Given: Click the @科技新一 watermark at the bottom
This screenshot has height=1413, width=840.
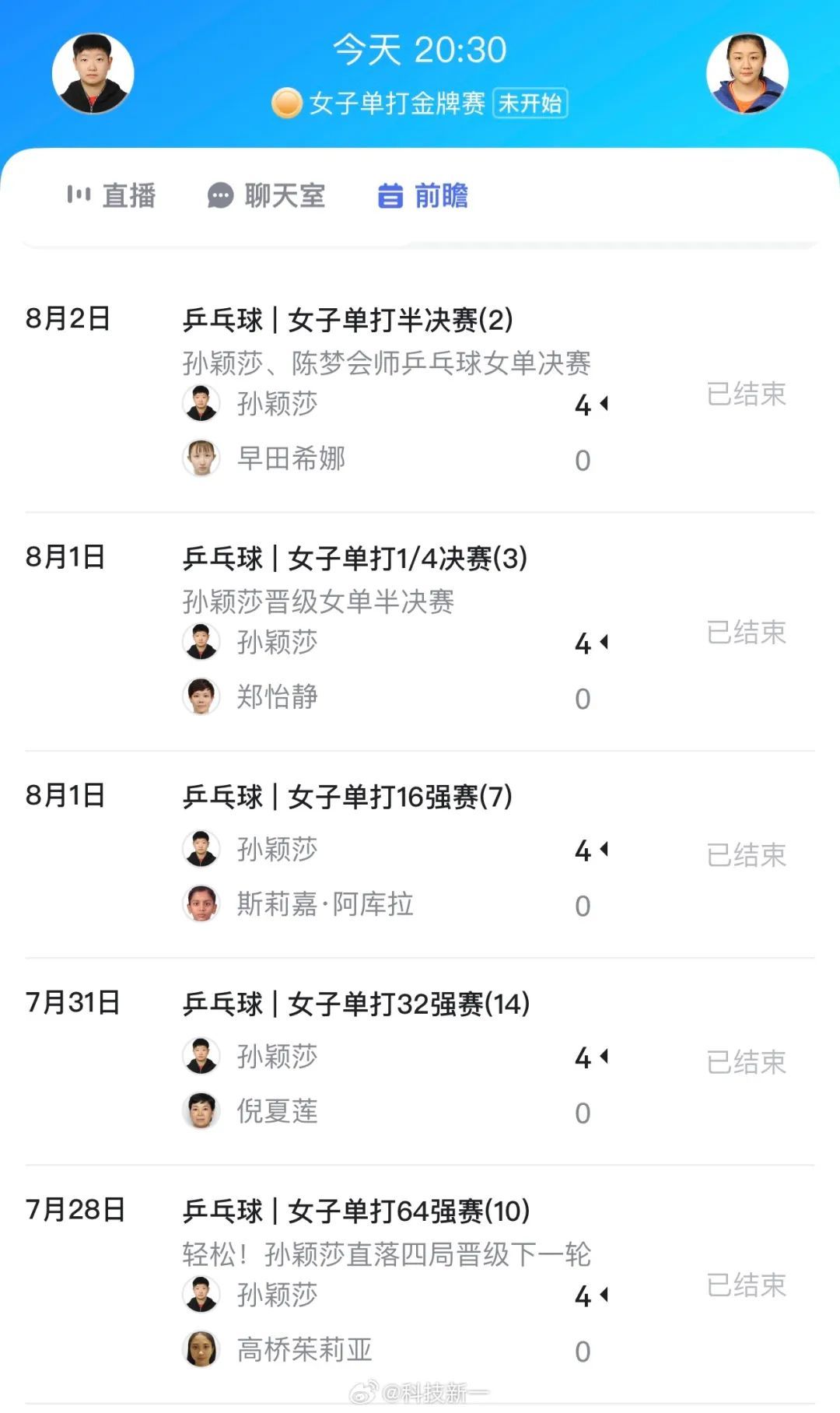Looking at the screenshot, I should [420, 1392].
